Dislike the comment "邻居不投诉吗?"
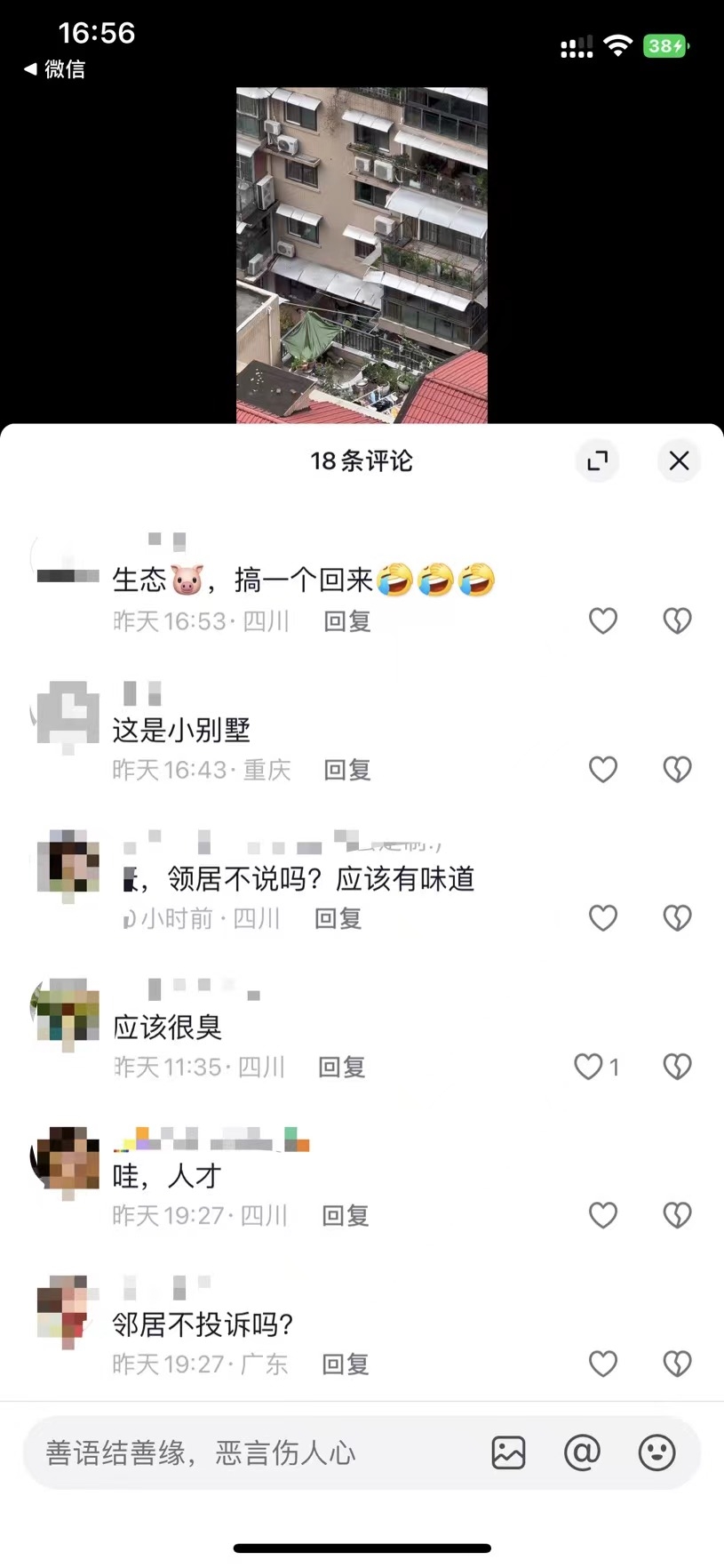Image resolution: width=724 pixels, height=1568 pixels. click(x=677, y=1364)
